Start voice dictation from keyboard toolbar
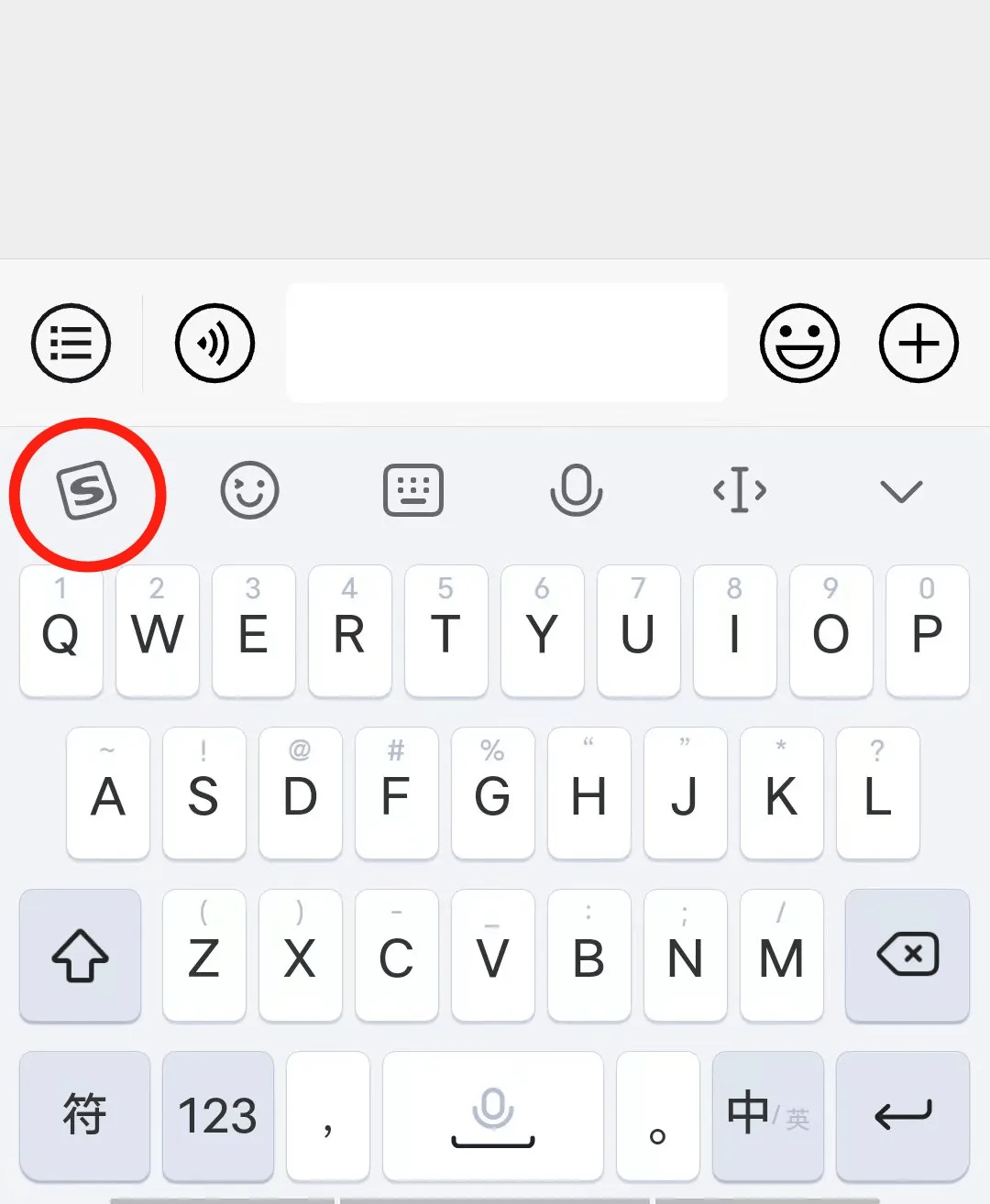 click(x=576, y=490)
